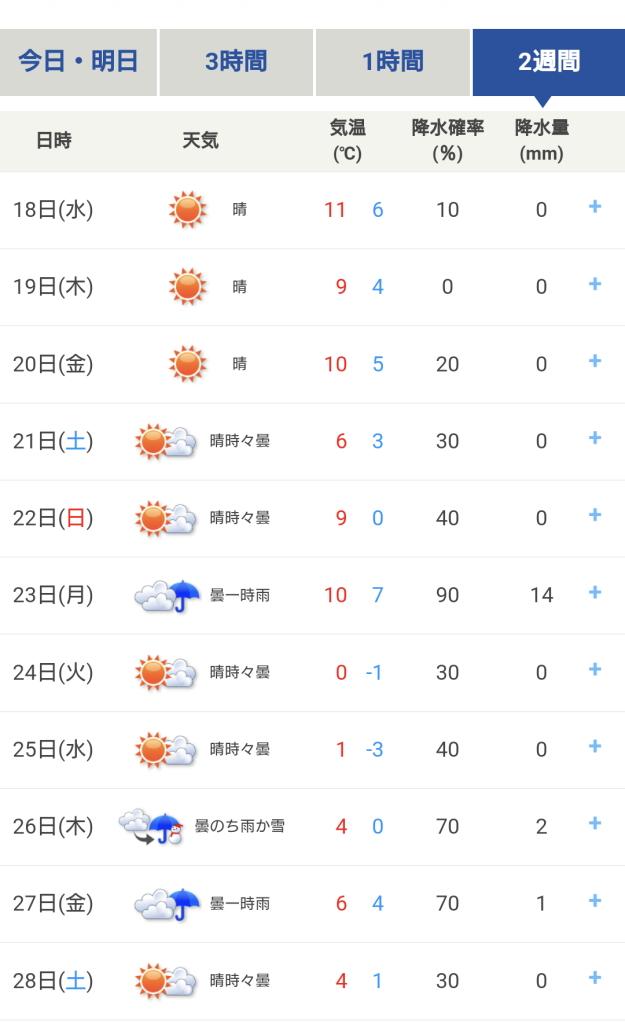Expand the 19日(木) forecast row

click(594, 284)
